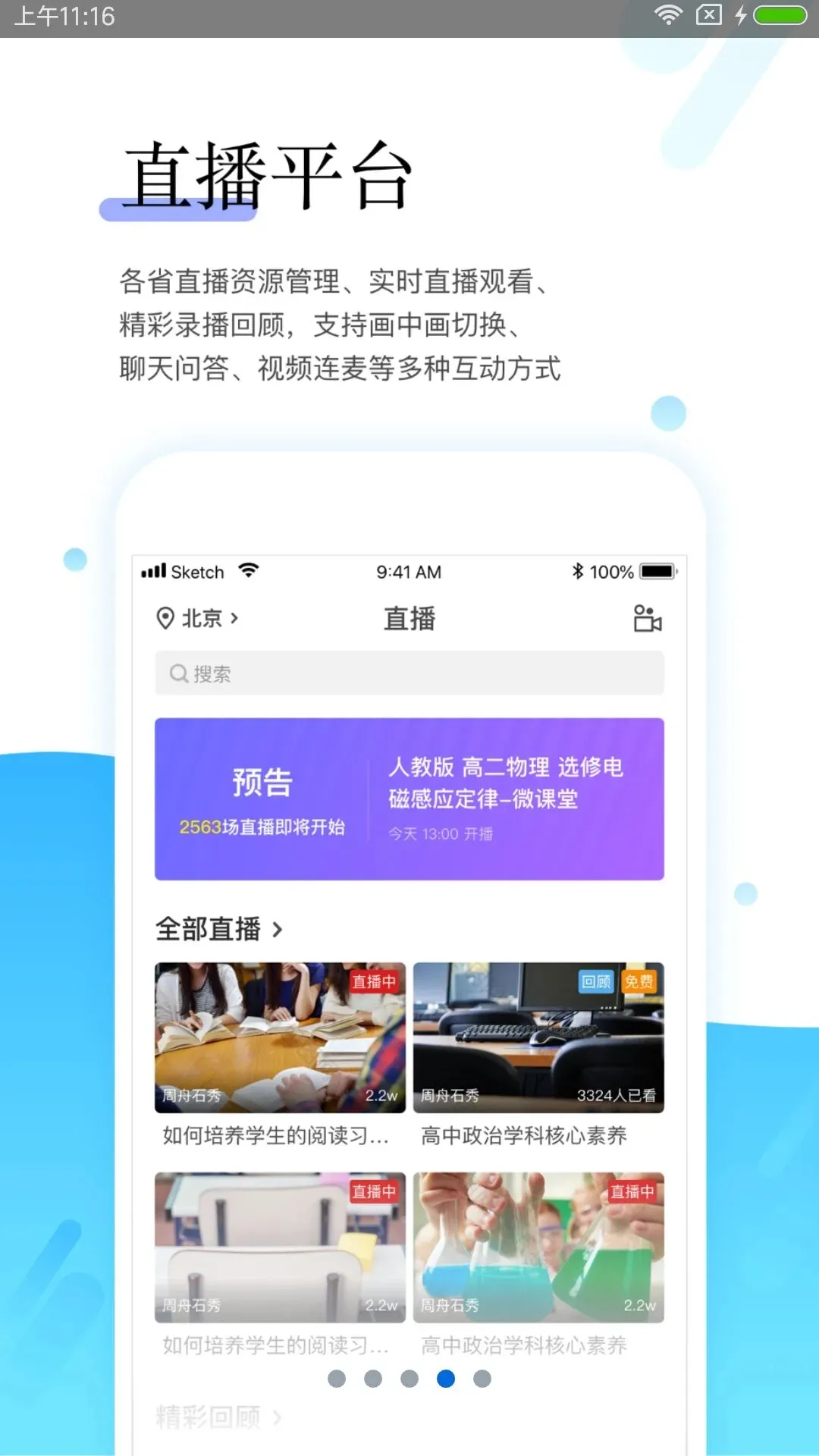Screen dimensions: 819x1456
Task: Go to the third page indicator dot
Action: [x=409, y=1379]
